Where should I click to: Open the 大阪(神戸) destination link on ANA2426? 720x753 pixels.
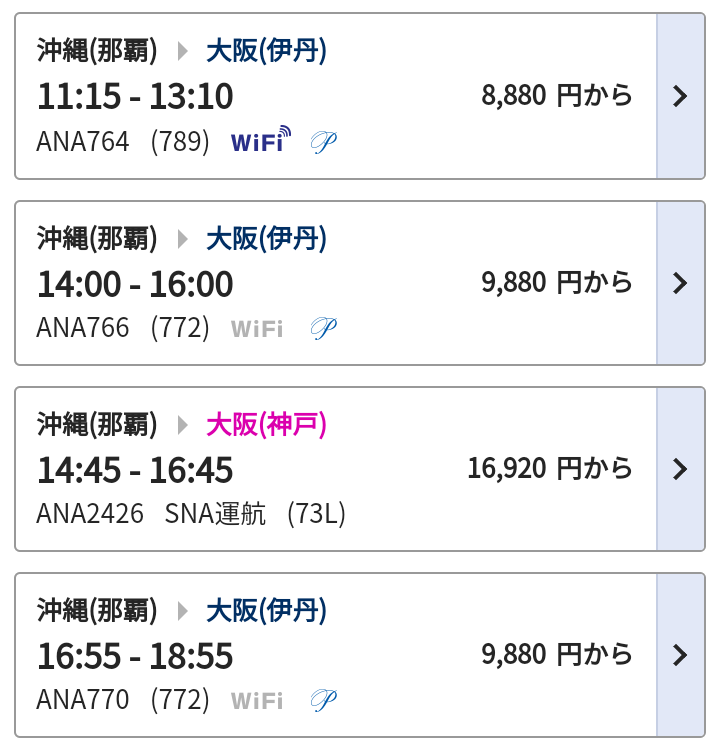(x=265, y=424)
